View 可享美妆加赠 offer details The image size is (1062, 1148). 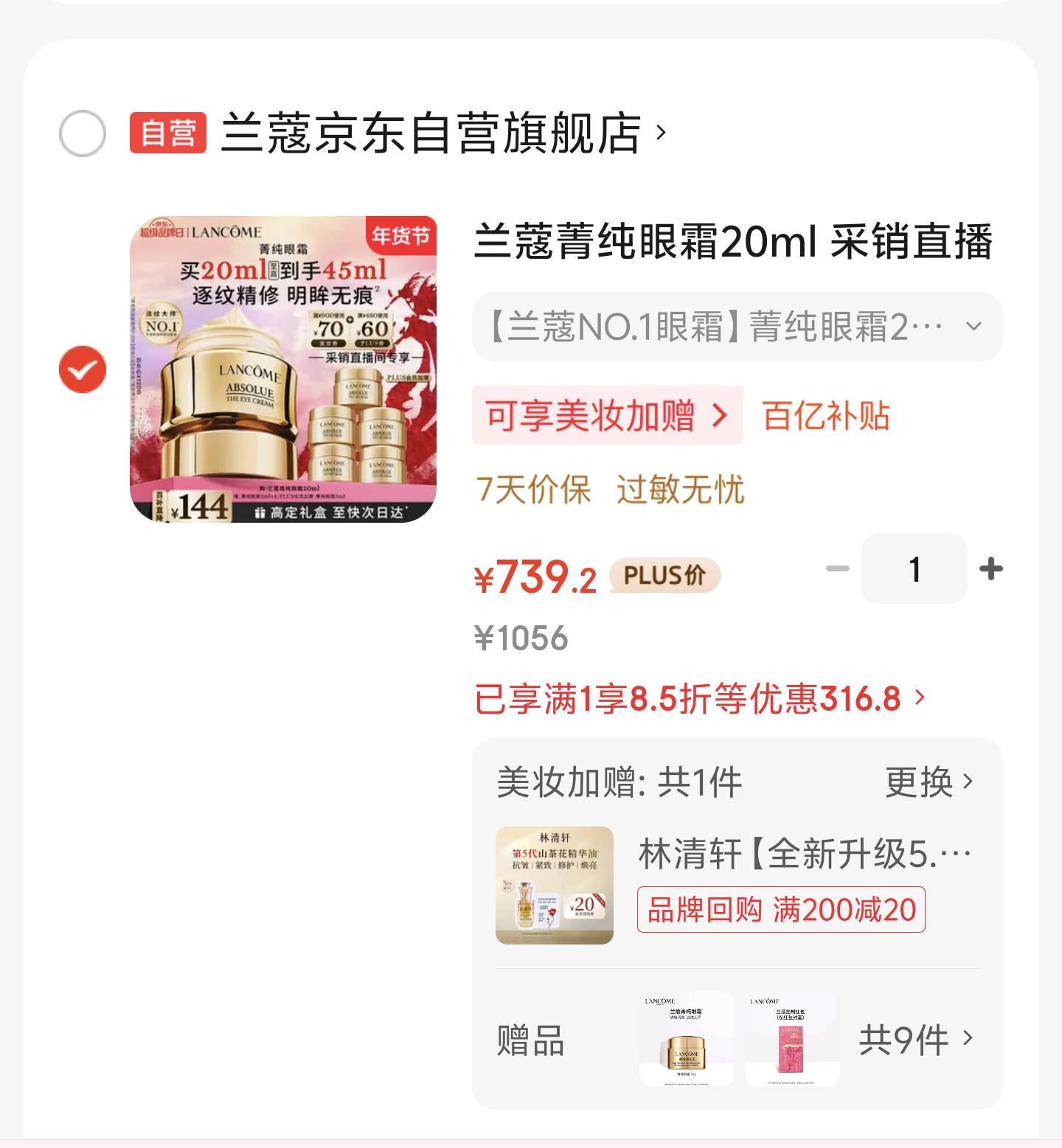coord(606,416)
